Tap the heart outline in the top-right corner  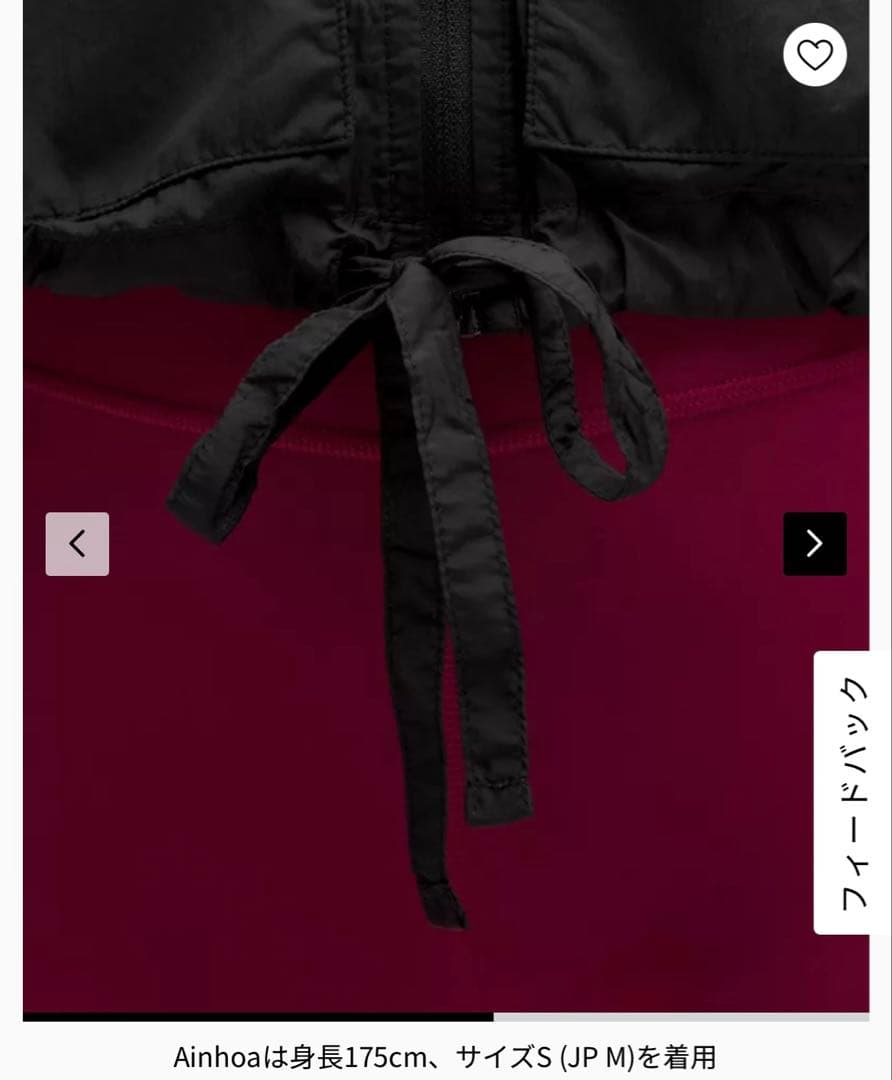(x=814, y=55)
